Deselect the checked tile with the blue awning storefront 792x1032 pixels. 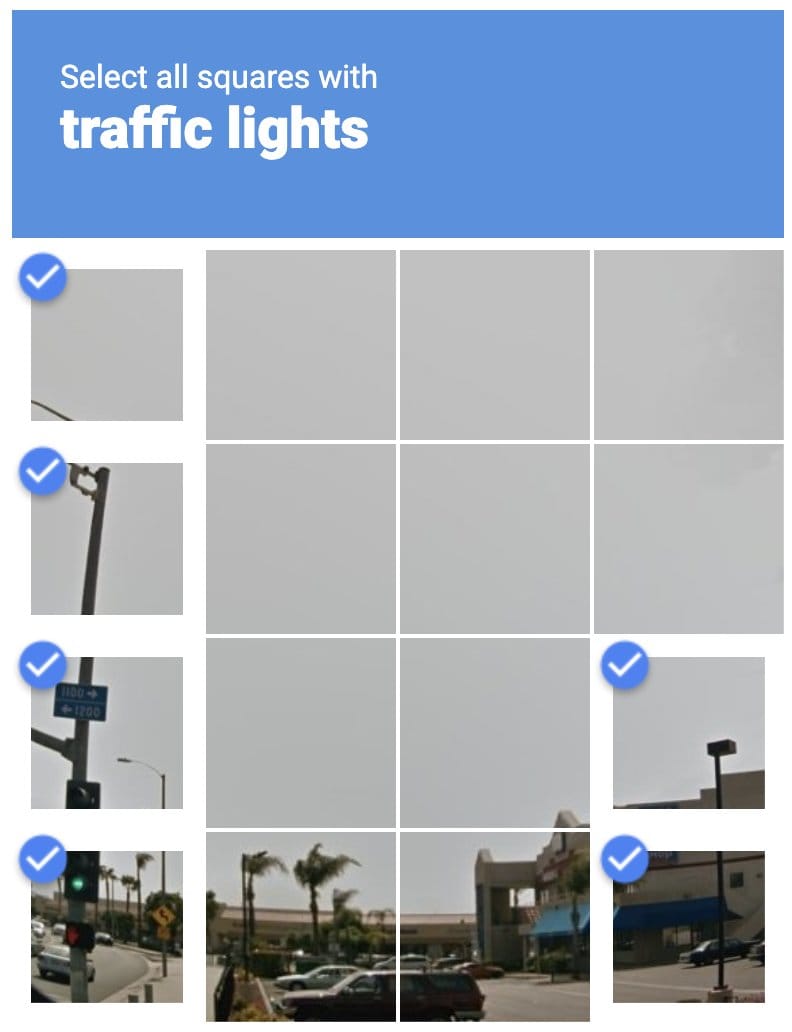[x=688, y=926]
